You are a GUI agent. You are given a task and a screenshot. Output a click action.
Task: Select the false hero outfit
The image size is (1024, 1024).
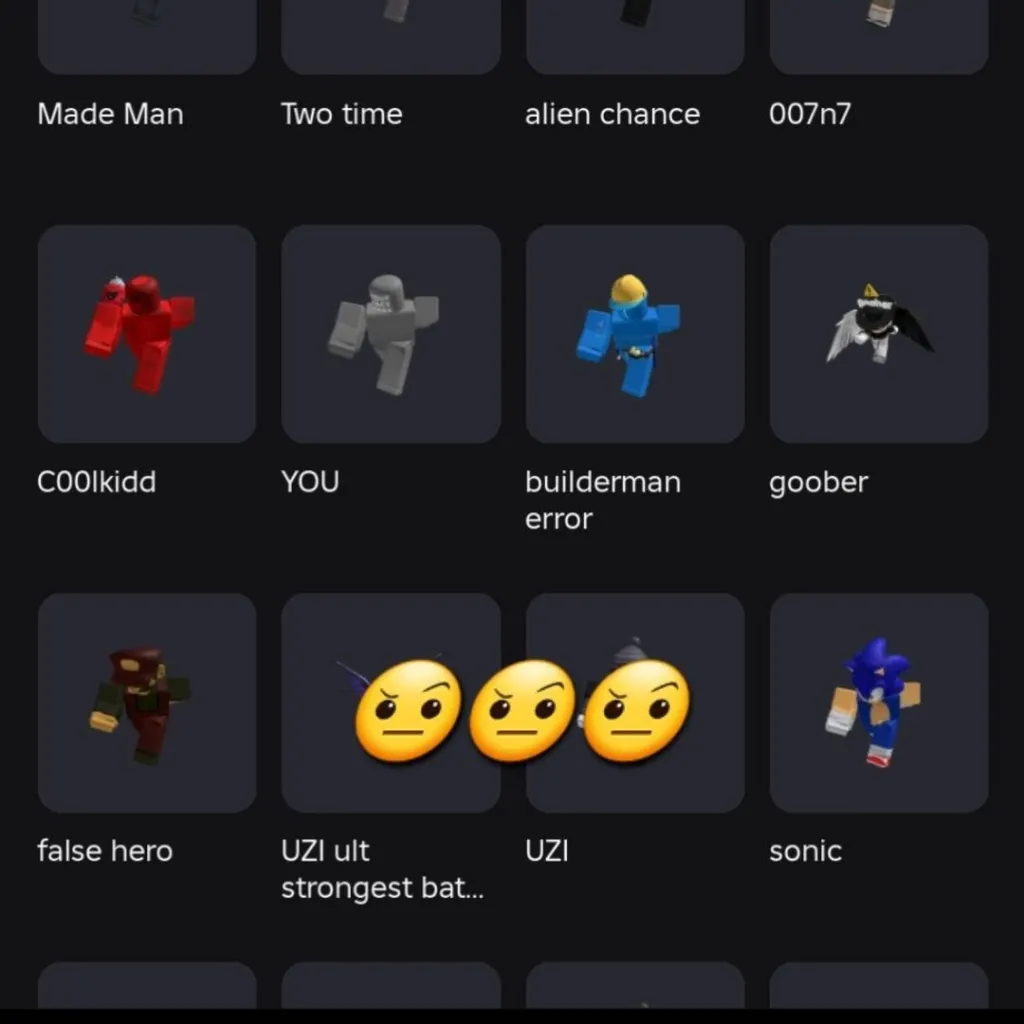pos(147,702)
